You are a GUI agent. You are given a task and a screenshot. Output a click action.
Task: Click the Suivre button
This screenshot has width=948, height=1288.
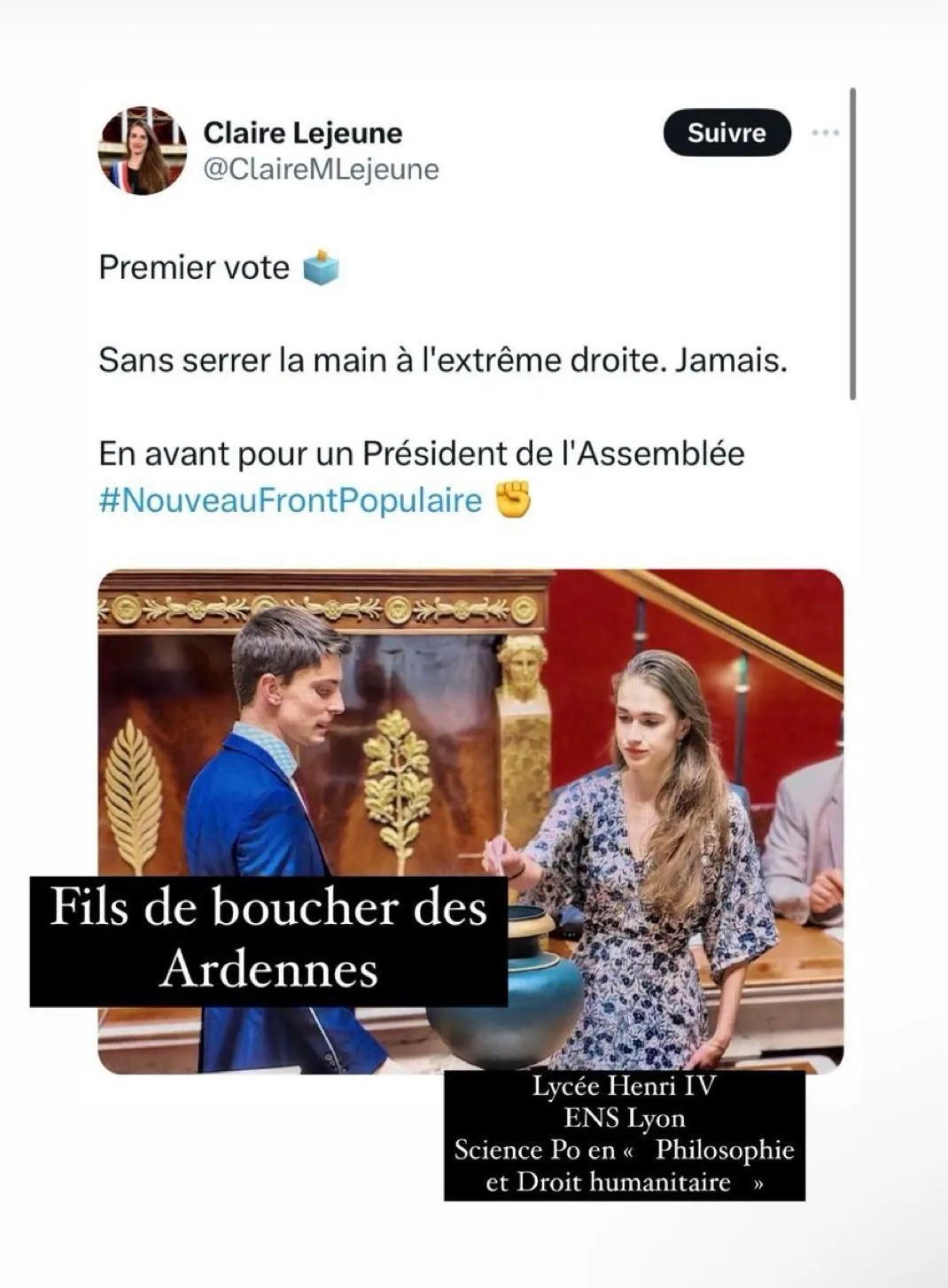pos(727,134)
